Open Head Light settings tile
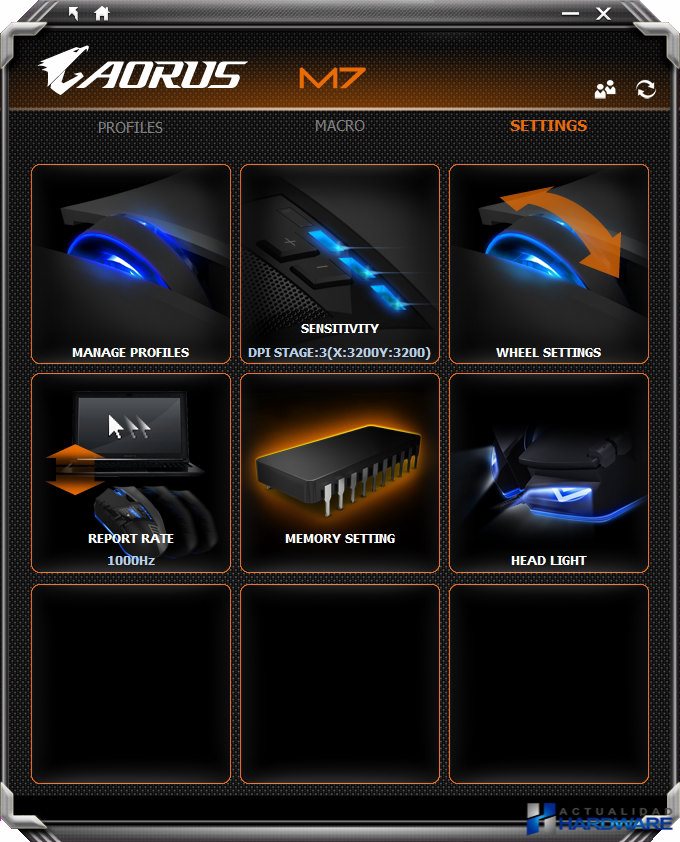Viewport: 680px width, 842px height. click(549, 473)
